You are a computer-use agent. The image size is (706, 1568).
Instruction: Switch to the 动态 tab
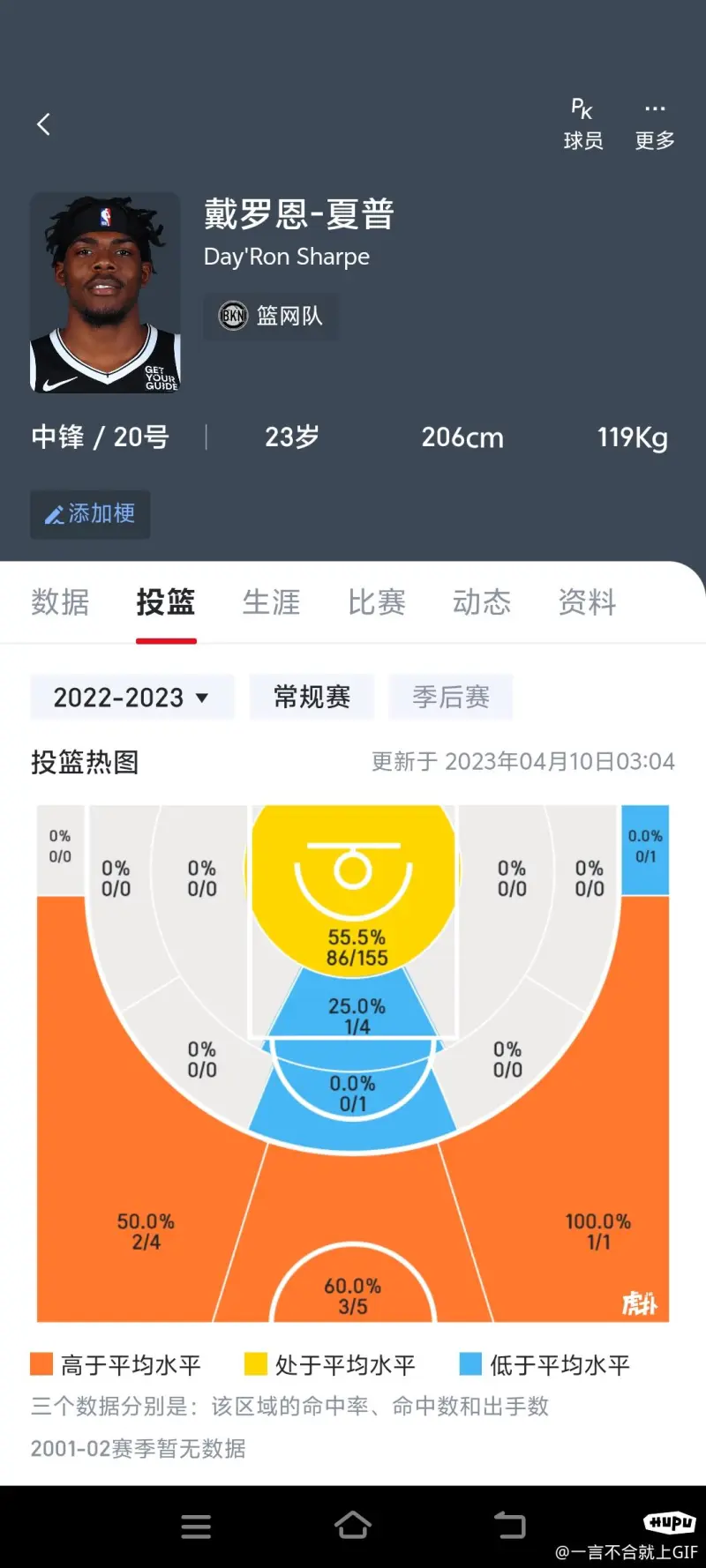482,602
